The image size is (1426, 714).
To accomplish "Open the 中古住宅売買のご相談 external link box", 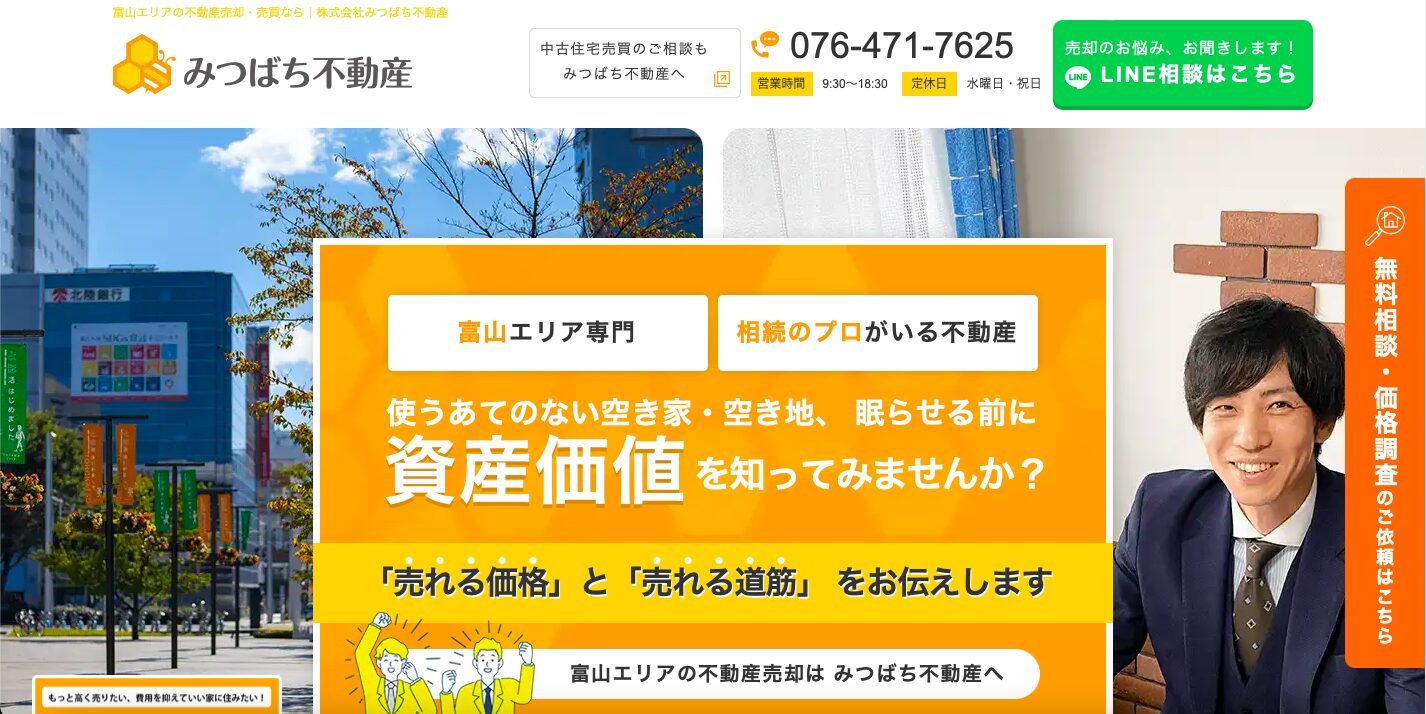I will point(634,62).
